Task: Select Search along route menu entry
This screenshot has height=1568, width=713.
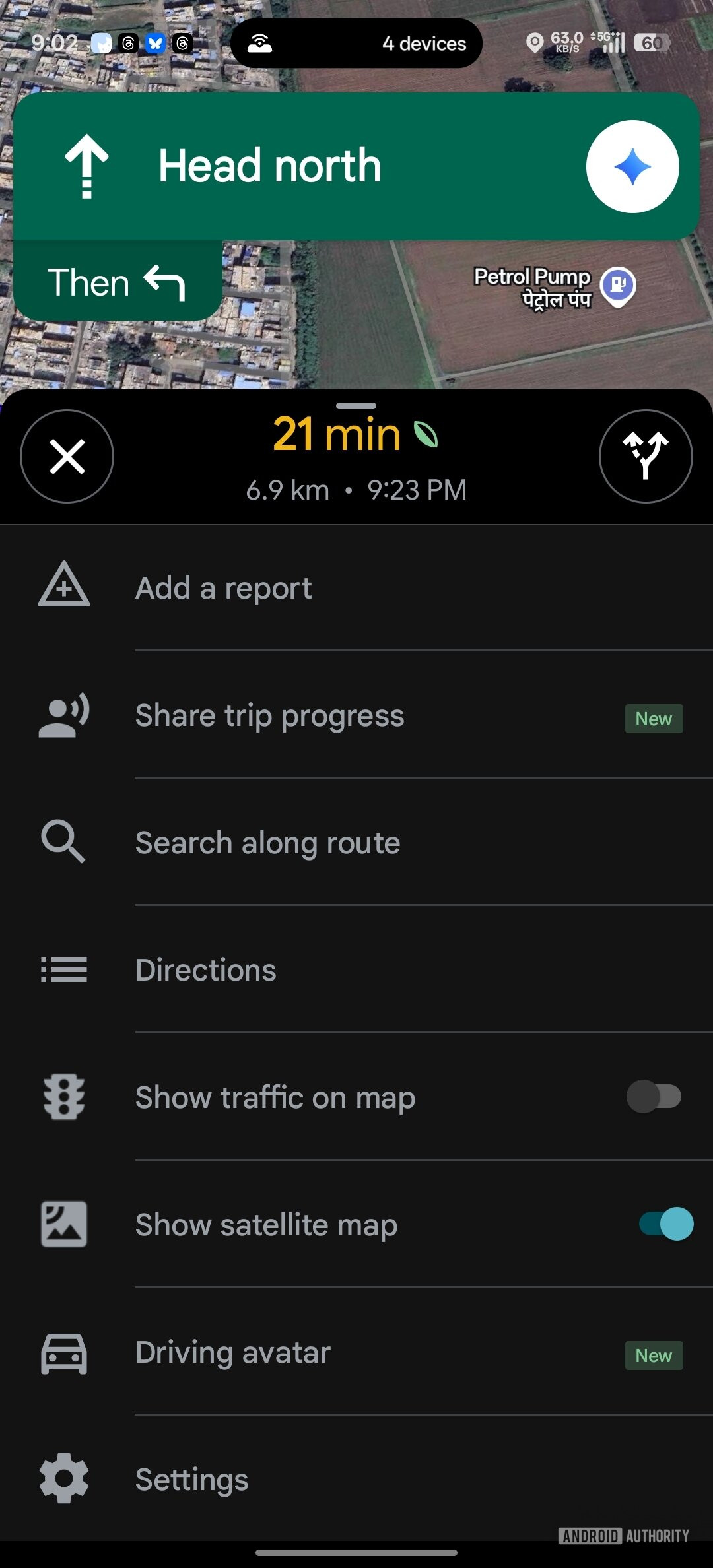Action: [267, 841]
